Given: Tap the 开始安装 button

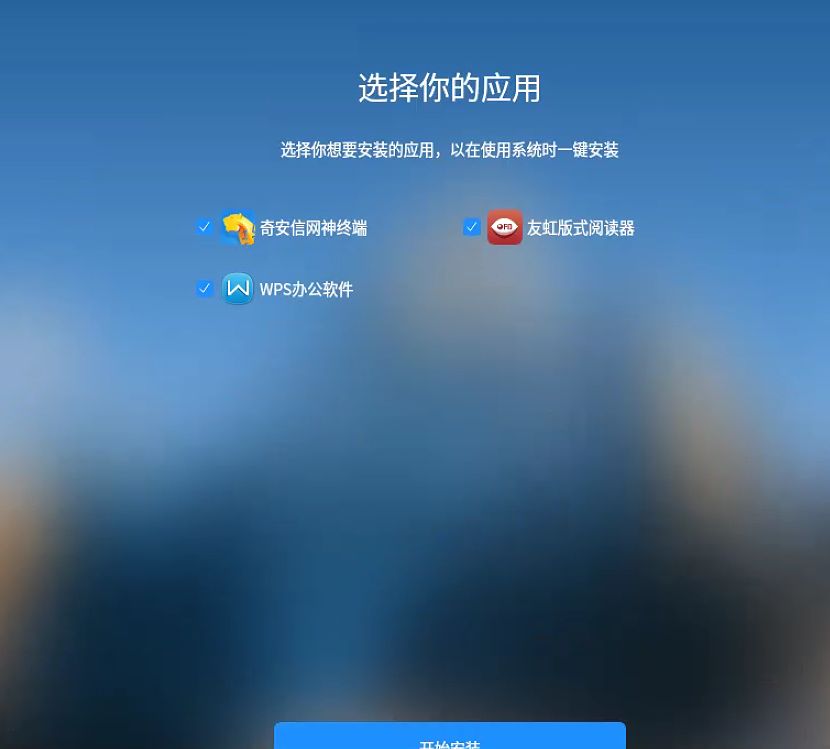Looking at the screenshot, I should tap(450, 738).
